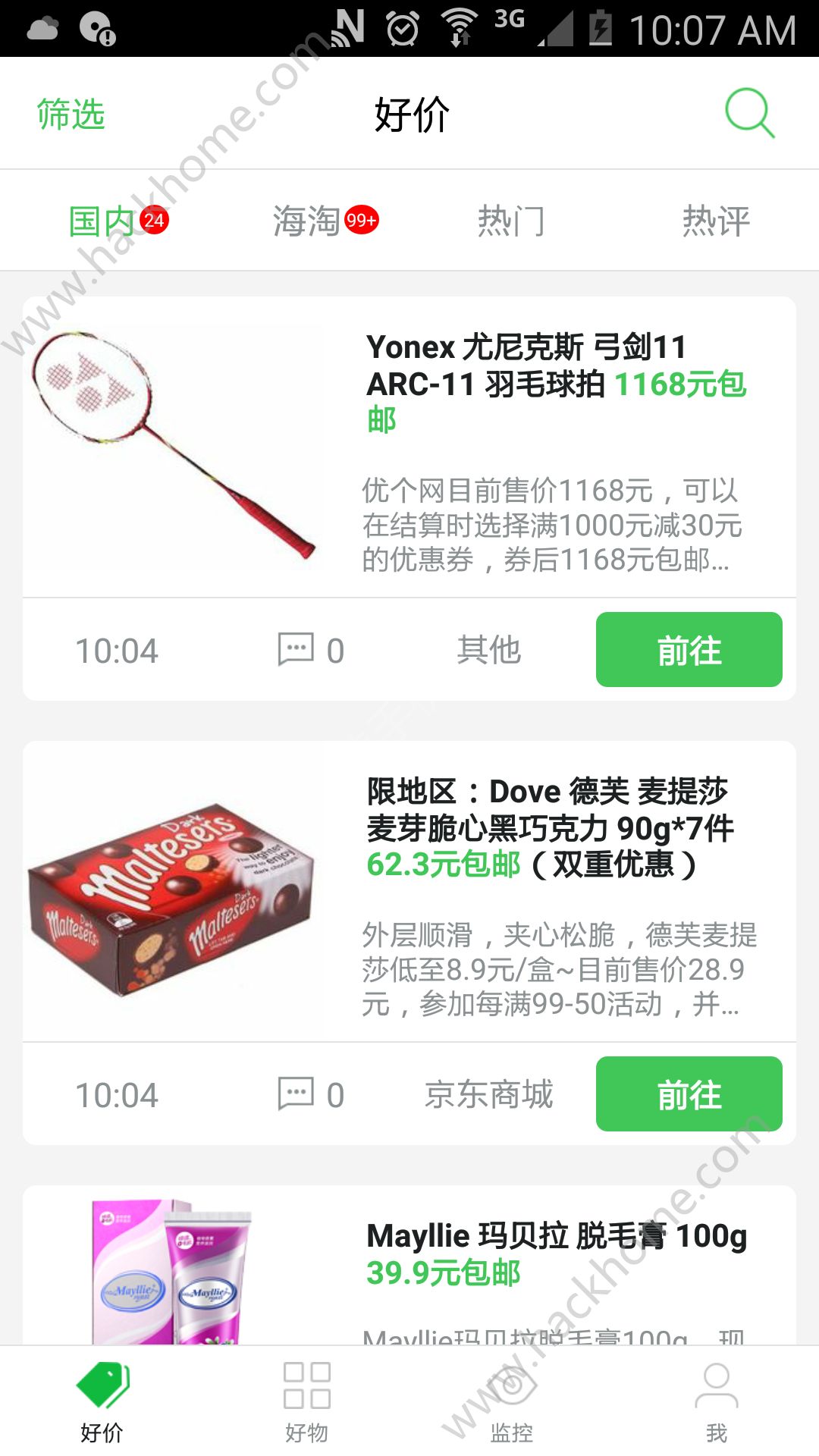Image resolution: width=819 pixels, height=1456 pixels.
Task: Tap 前往 for the Yonex racket deal
Action: [689, 650]
